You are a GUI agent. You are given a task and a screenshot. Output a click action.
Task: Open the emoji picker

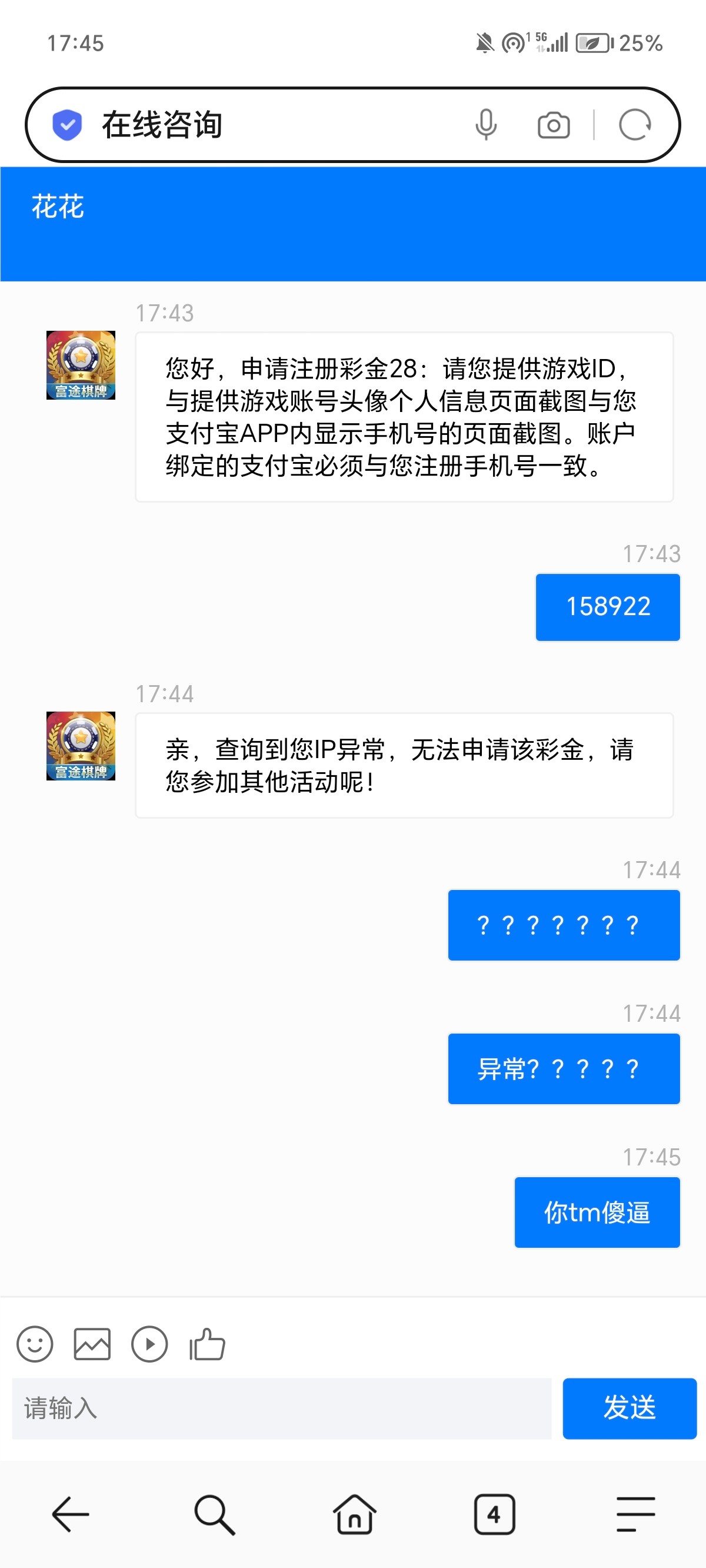(x=35, y=1343)
